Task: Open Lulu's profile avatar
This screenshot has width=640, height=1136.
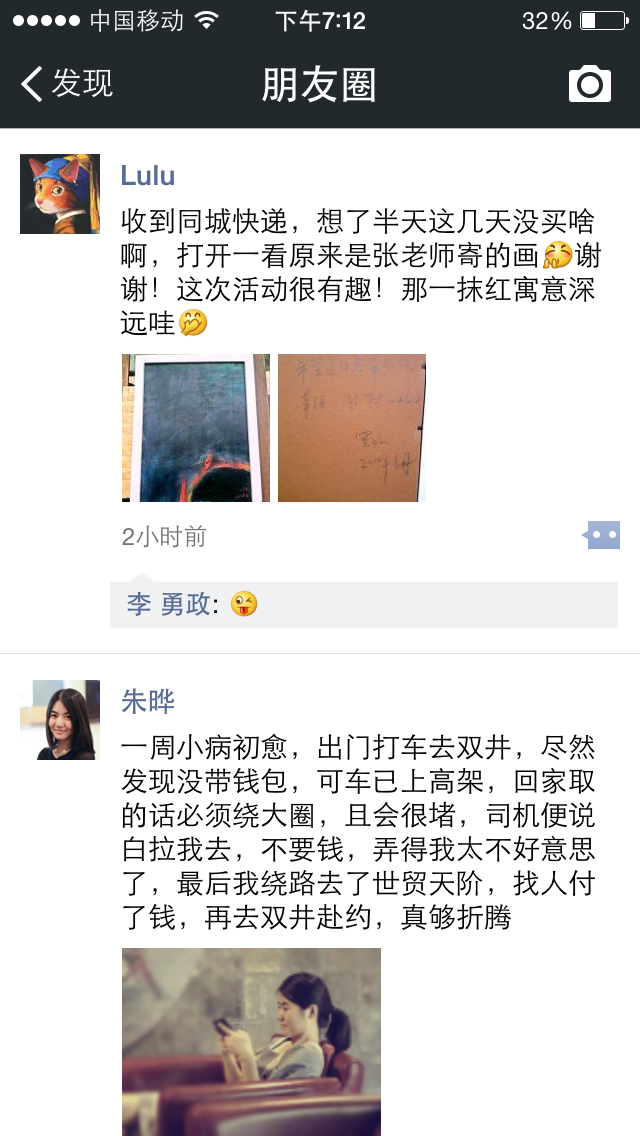Action: 60,194
